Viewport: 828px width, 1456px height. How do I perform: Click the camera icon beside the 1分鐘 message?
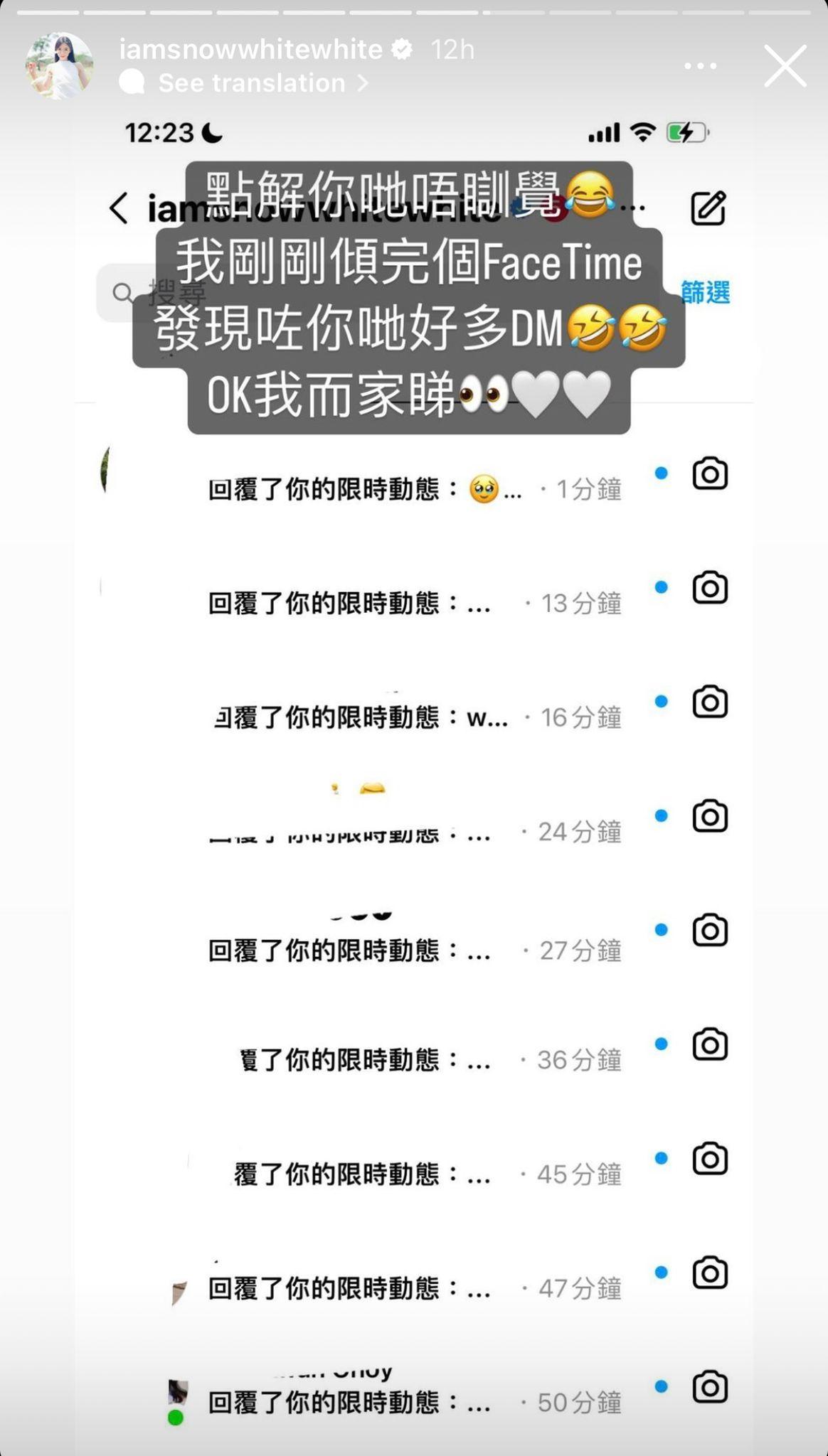point(710,474)
